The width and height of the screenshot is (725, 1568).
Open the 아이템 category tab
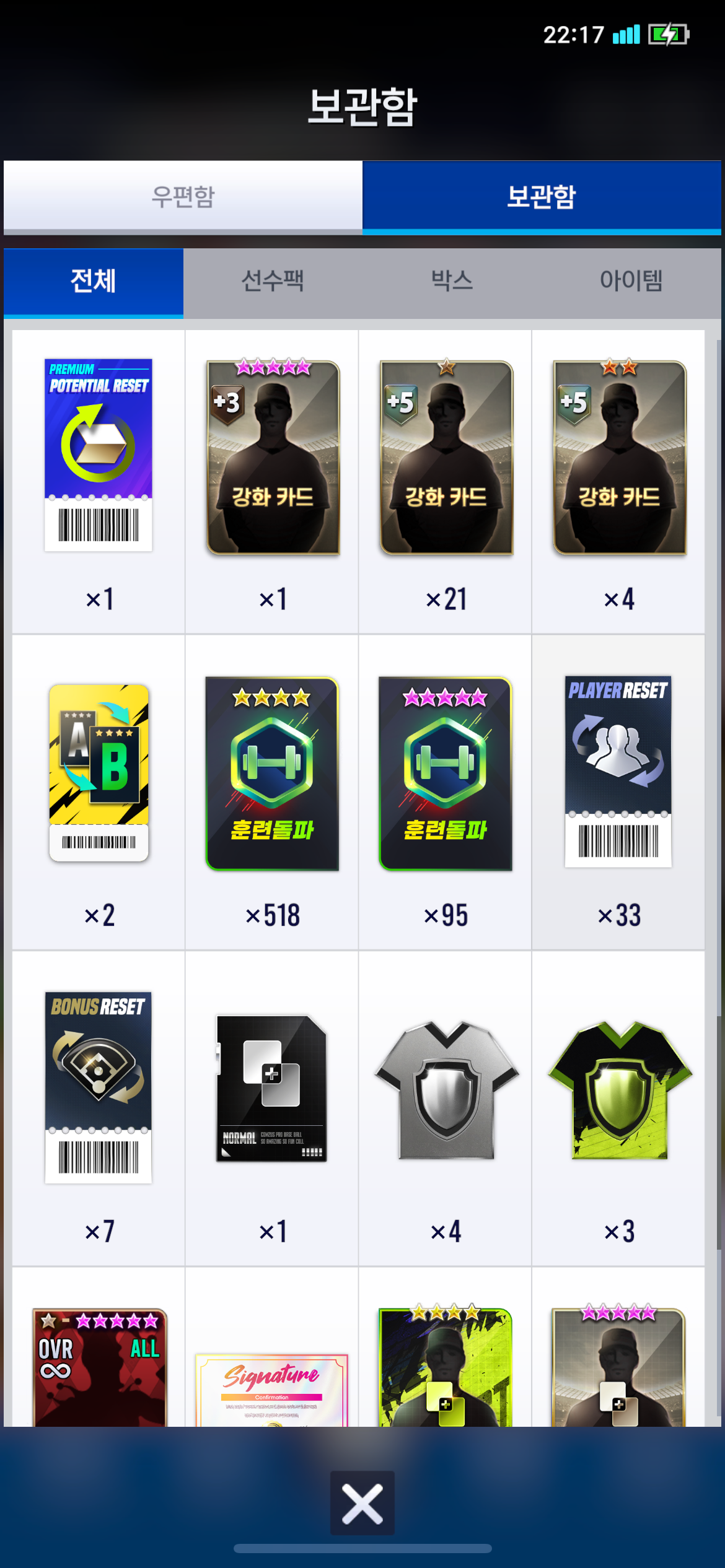point(631,282)
